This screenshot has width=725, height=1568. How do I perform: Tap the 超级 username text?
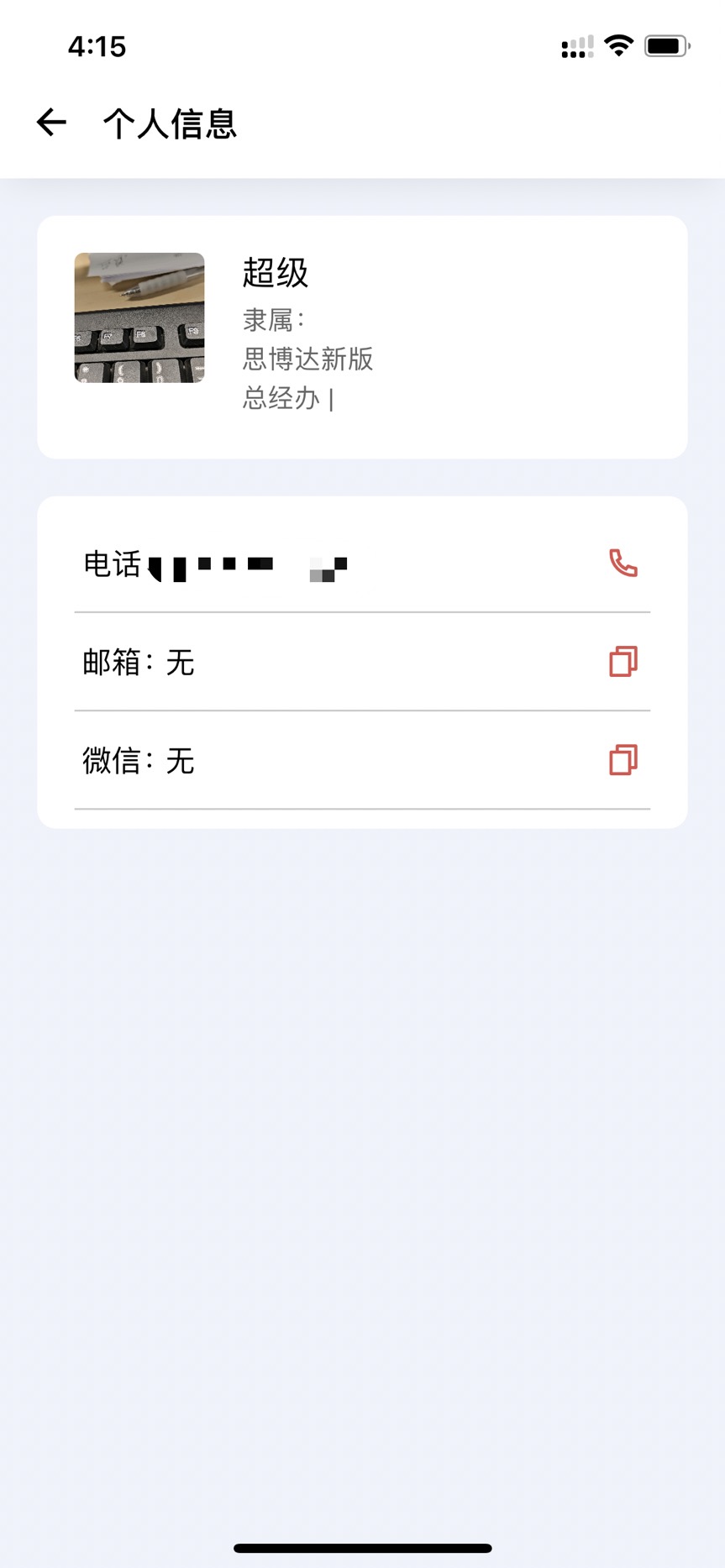(275, 274)
